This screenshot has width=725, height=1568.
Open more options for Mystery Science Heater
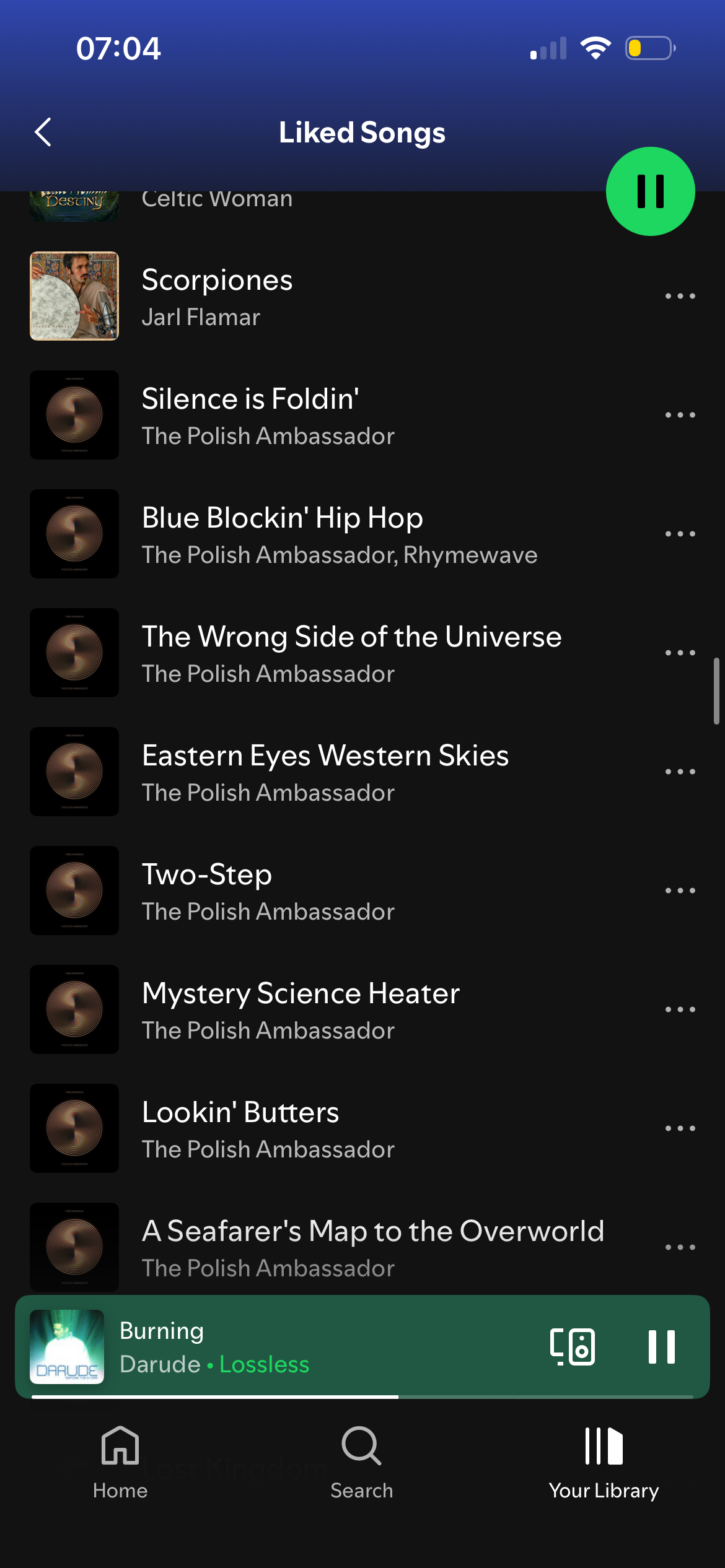[680, 1009]
